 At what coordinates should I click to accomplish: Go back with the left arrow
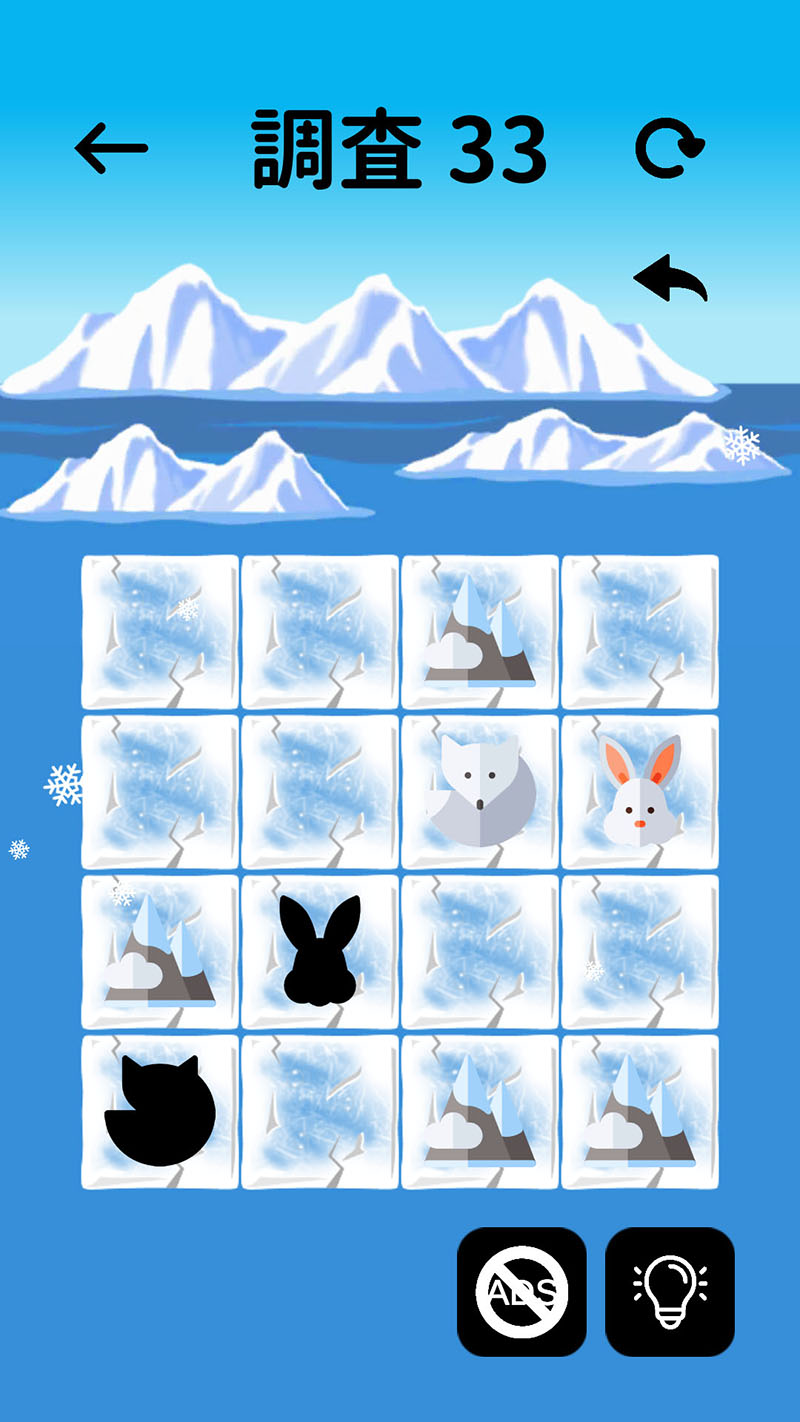pos(111,149)
